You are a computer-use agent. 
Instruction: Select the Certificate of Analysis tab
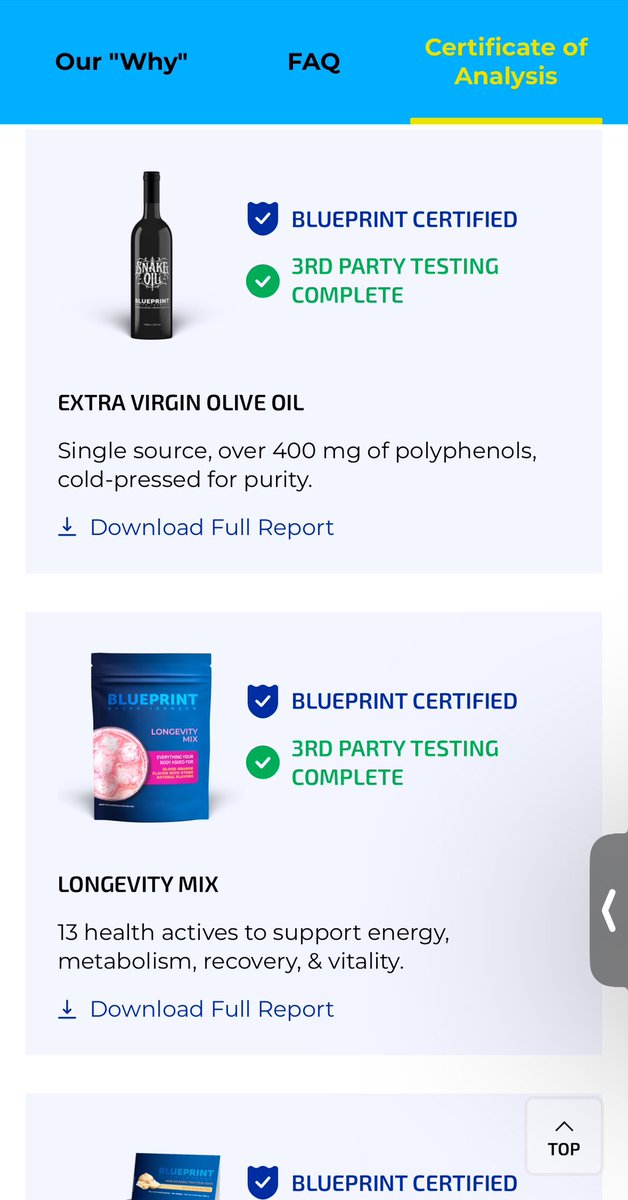click(x=506, y=62)
